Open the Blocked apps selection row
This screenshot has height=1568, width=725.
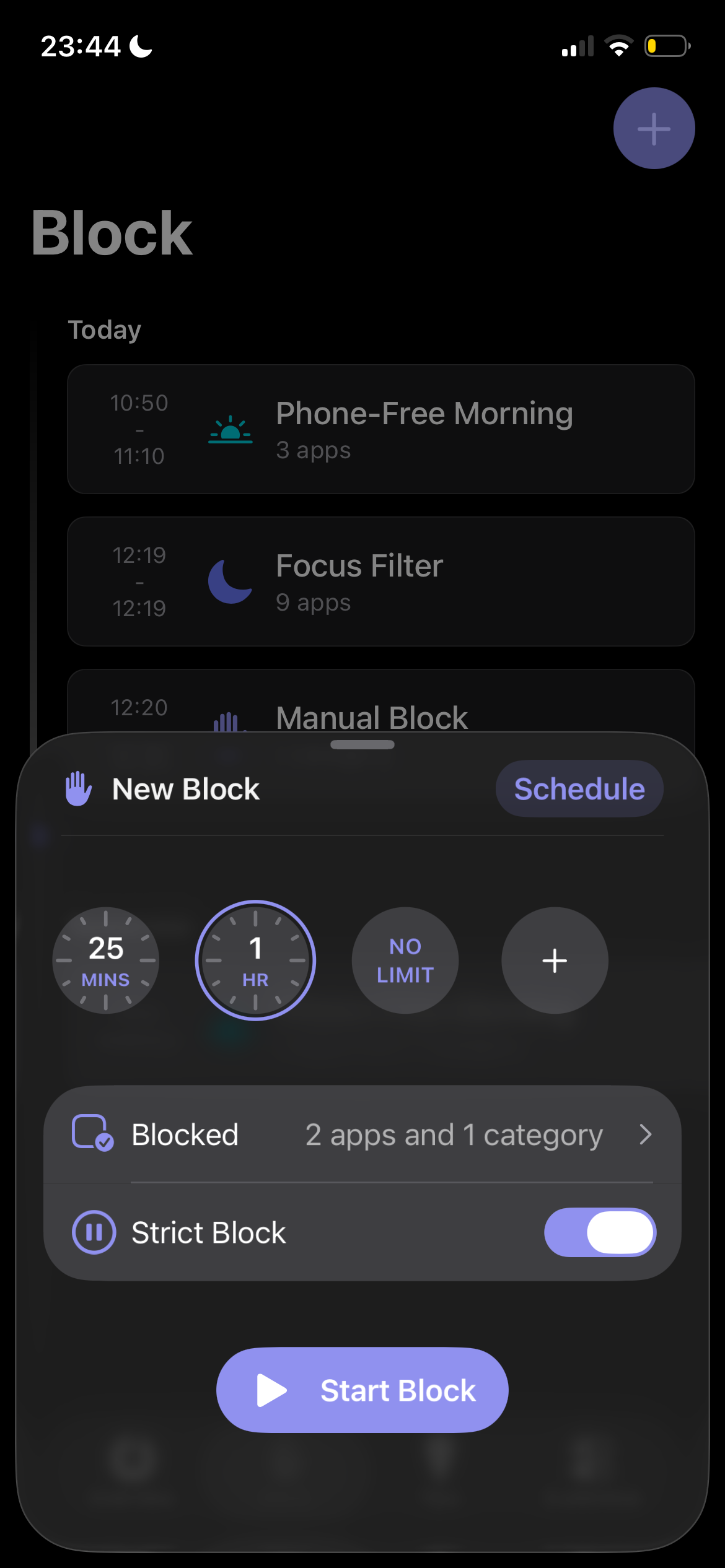click(362, 1135)
